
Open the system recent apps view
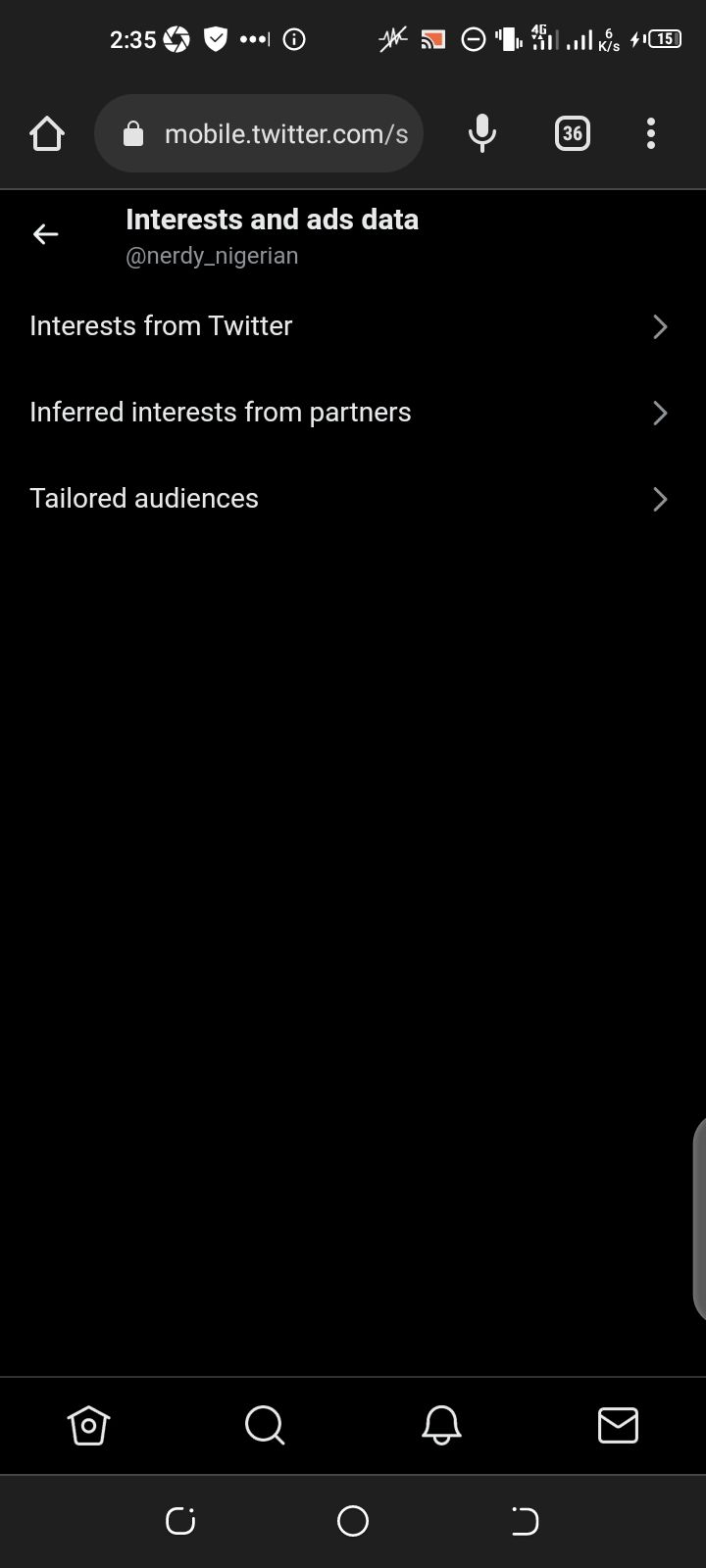click(180, 1521)
